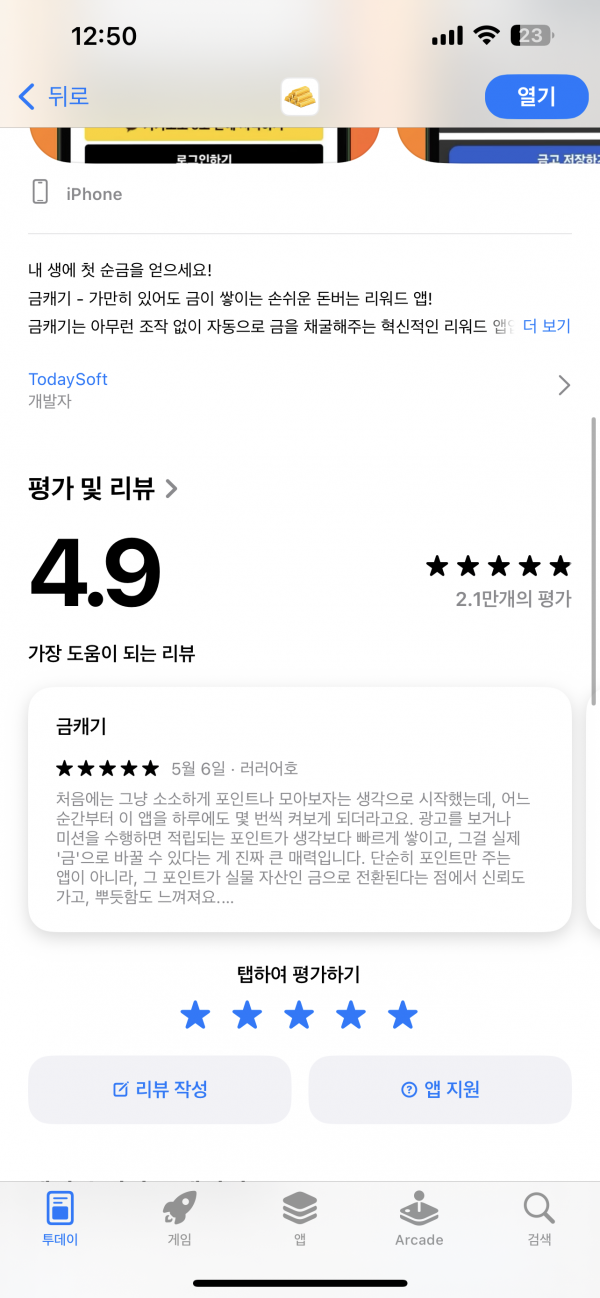This screenshot has width=600, height=1298.
Task: Rate the app five stars under 탭하여 평가하기
Action: point(402,1016)
